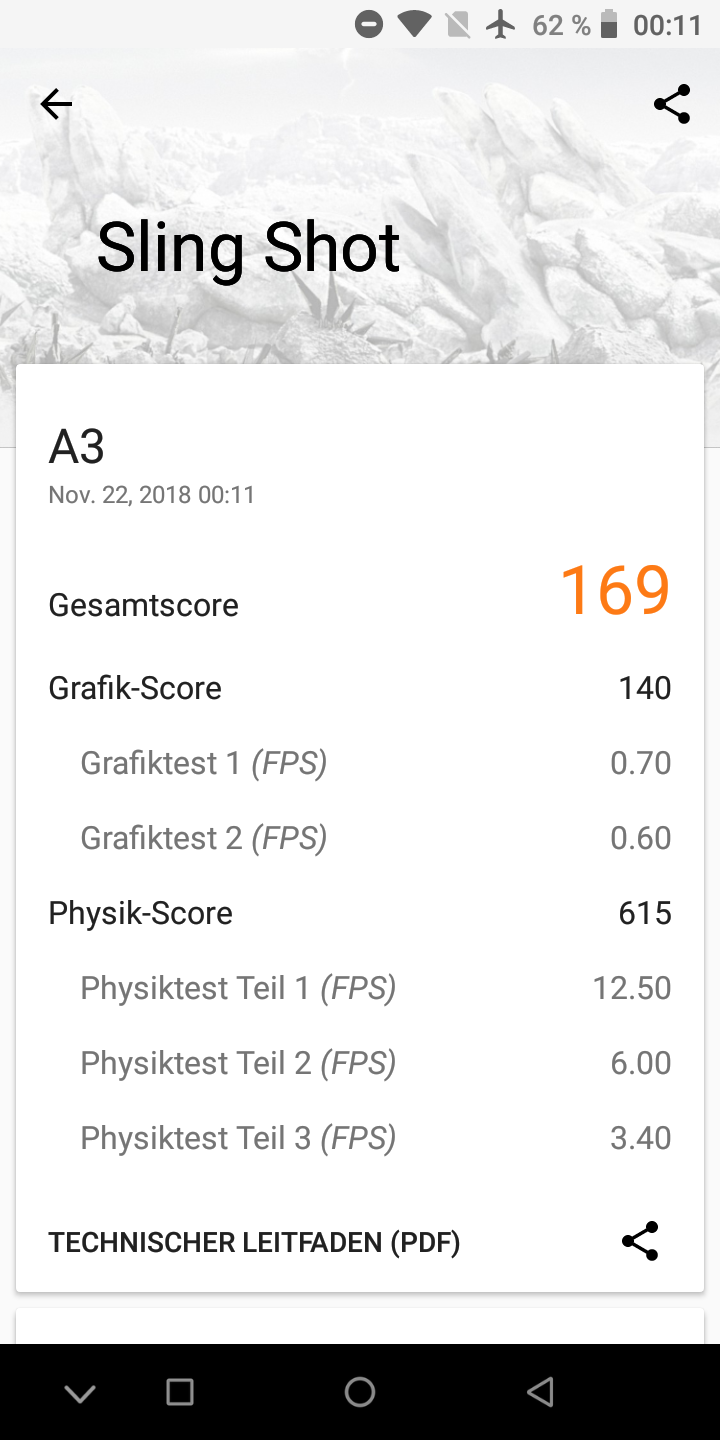Open the recent apps square button
Viewport: 720px width, 1440px height.
click(x=180, y=1392)
